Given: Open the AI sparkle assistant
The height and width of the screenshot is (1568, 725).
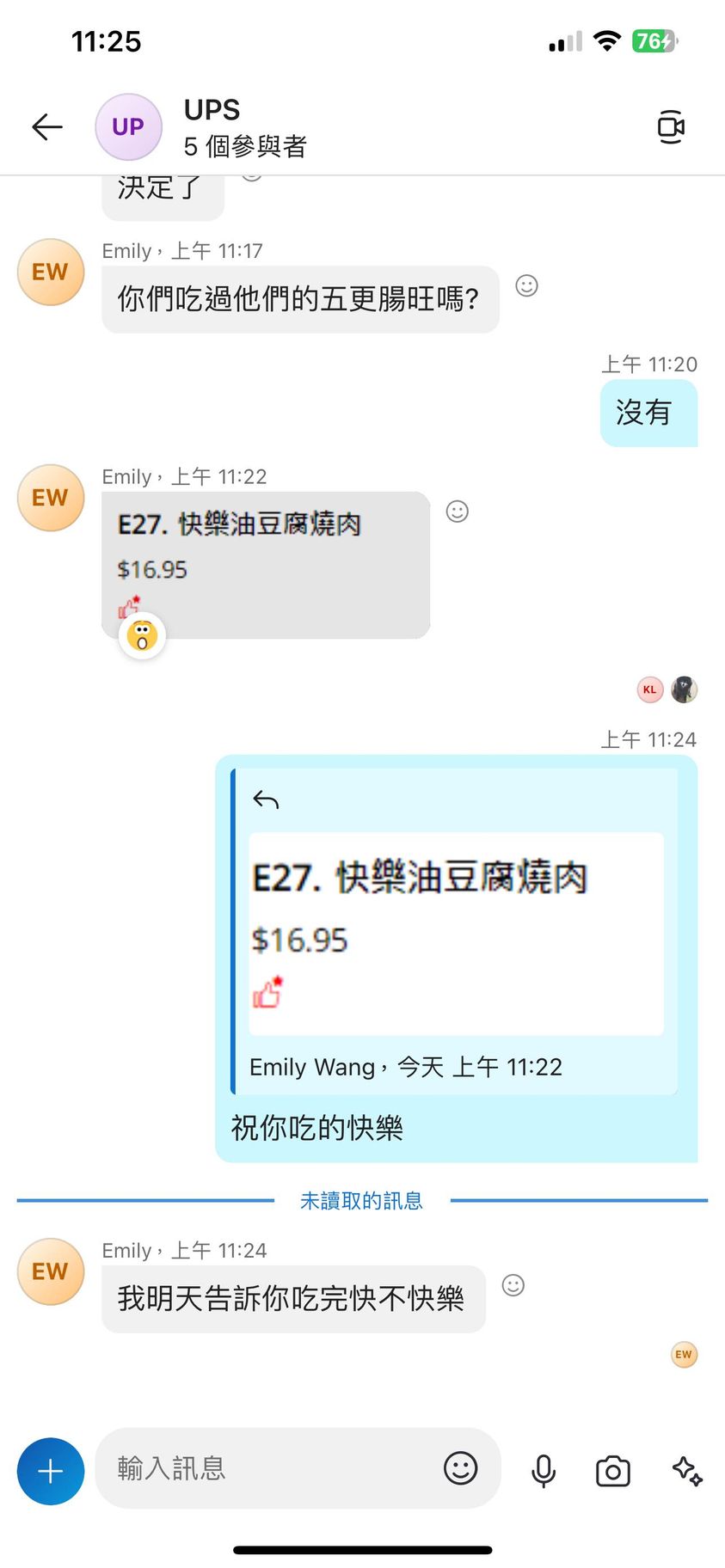Looking at the screenshot, I should pos(686,1470).
